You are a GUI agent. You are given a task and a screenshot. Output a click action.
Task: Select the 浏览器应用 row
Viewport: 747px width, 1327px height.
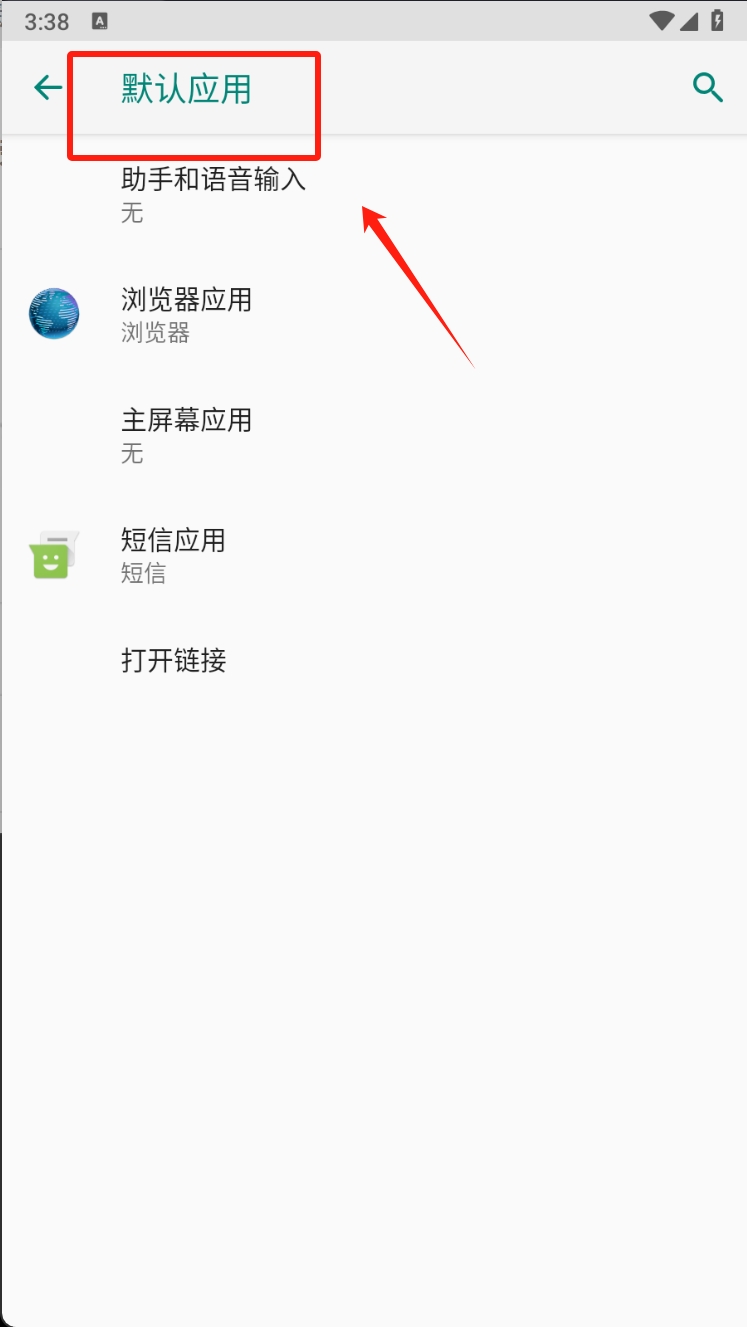(x=373, y=314)
